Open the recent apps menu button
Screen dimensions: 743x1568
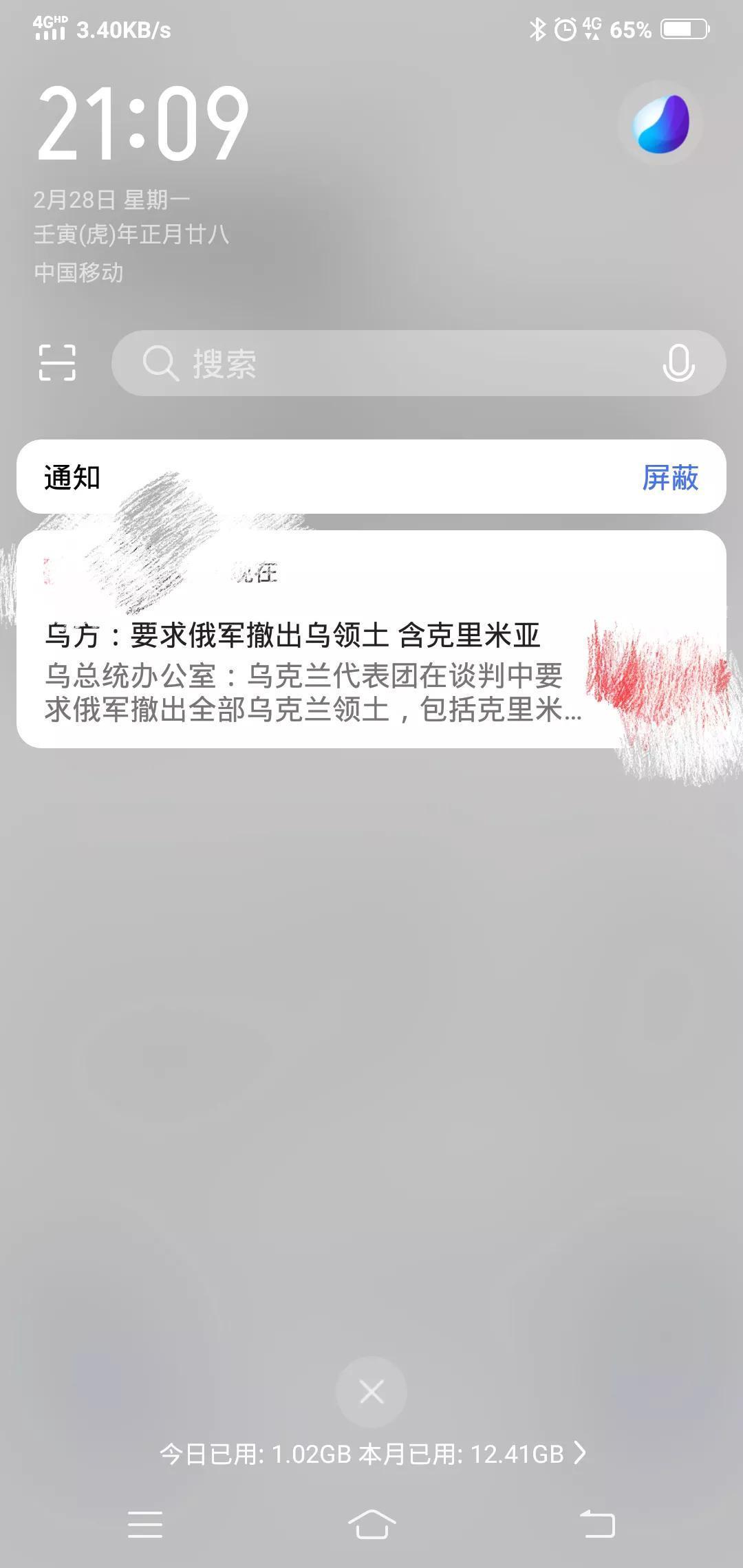coord(145,1525)
